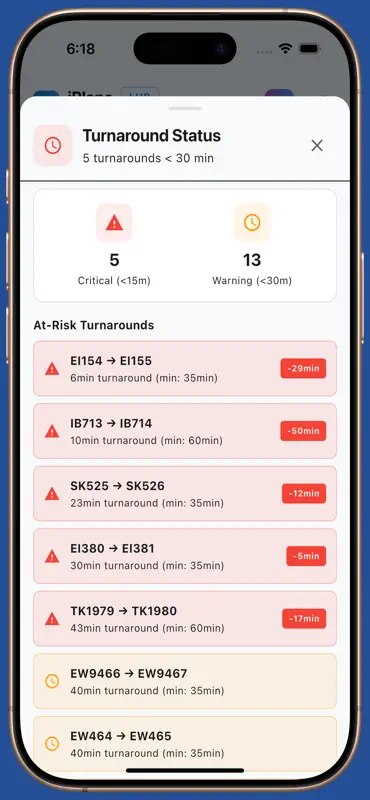Close the Turnaround Status sheet
This screenshot has height=800, width=370.
coord(317,146)
